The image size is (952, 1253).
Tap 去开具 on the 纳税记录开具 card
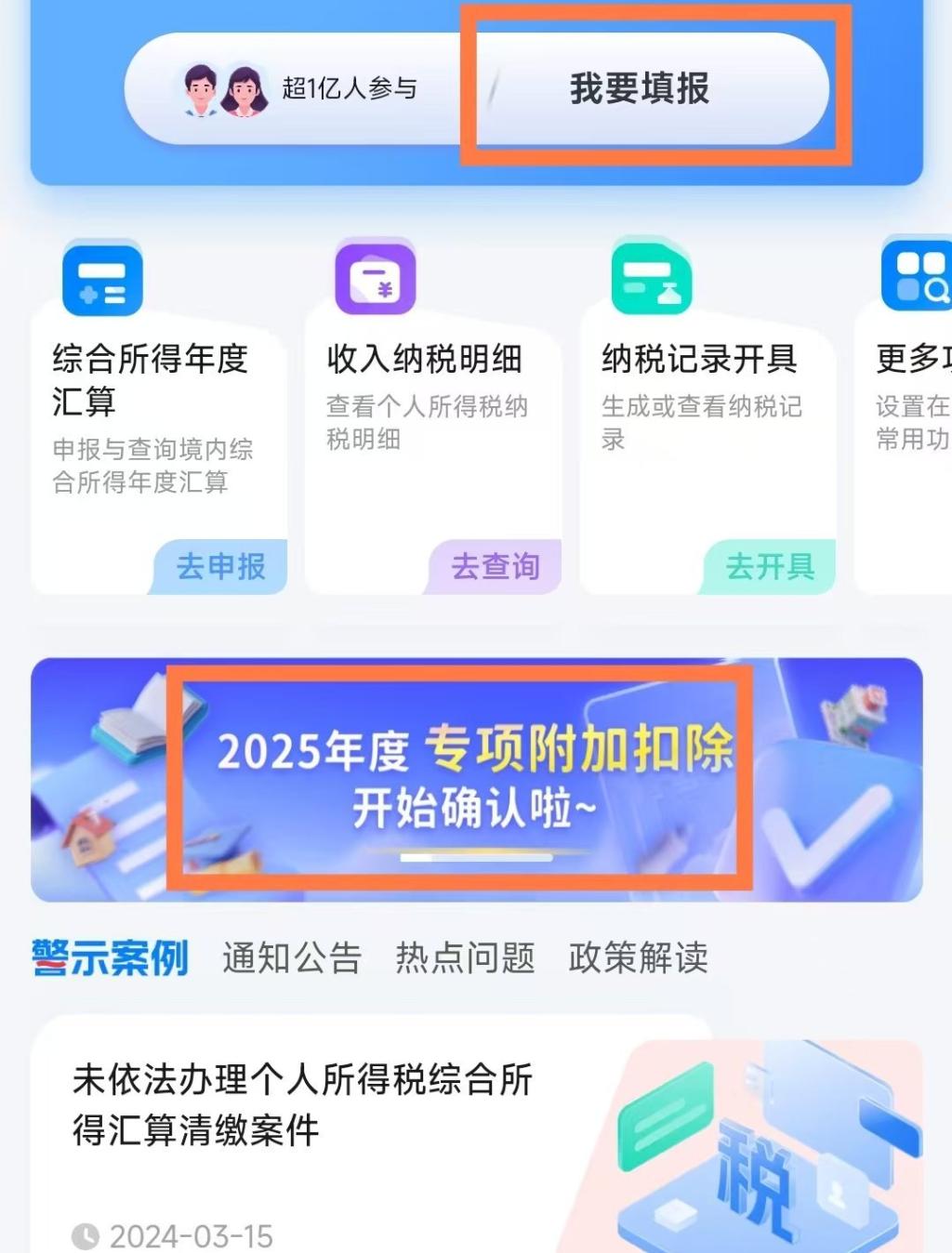pyautogui.click(x=770, y=566)
